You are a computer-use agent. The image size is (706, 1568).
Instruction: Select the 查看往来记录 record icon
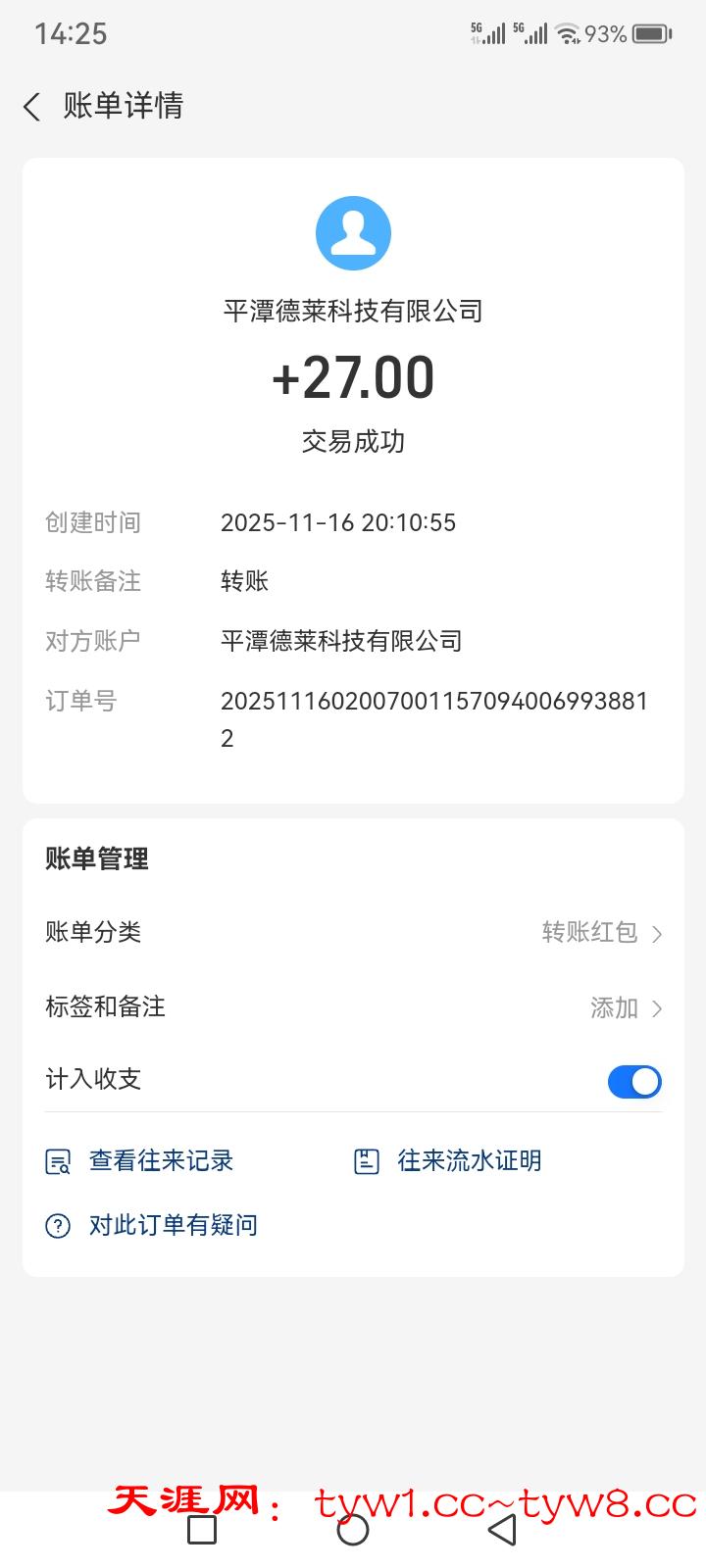[x=59, y=1160]
